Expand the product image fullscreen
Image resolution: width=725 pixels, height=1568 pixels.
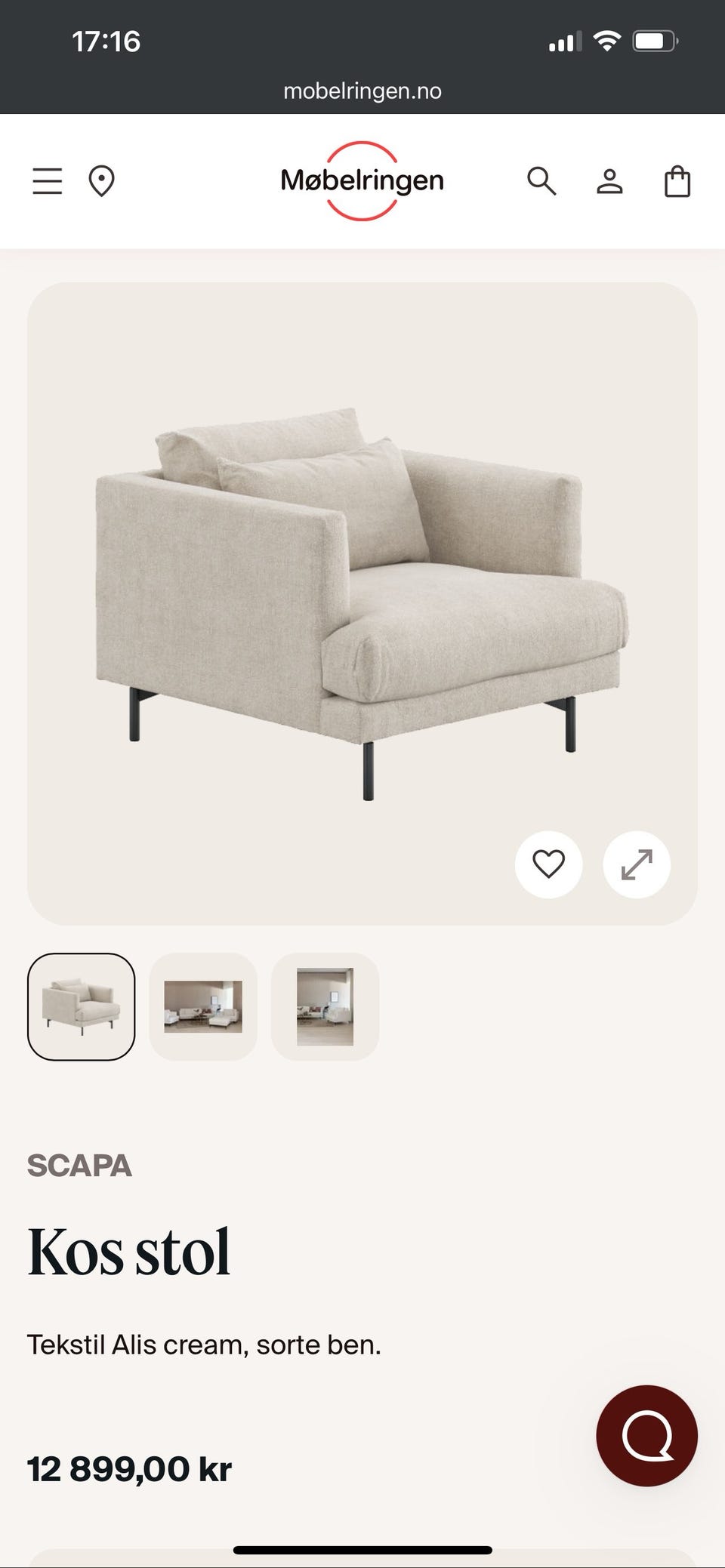pos(636,864)
